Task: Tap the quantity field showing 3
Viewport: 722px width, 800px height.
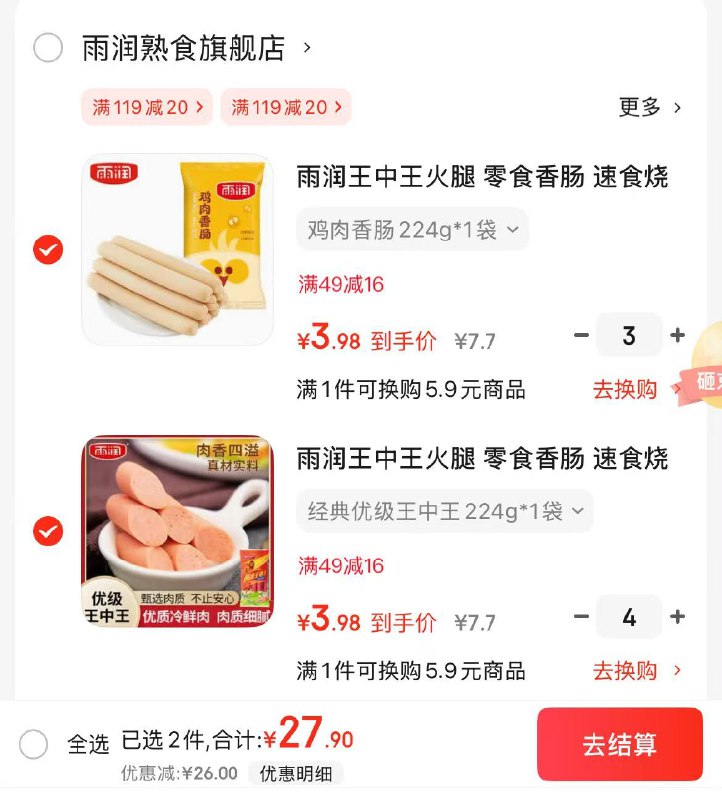Action: coord(630,337)
